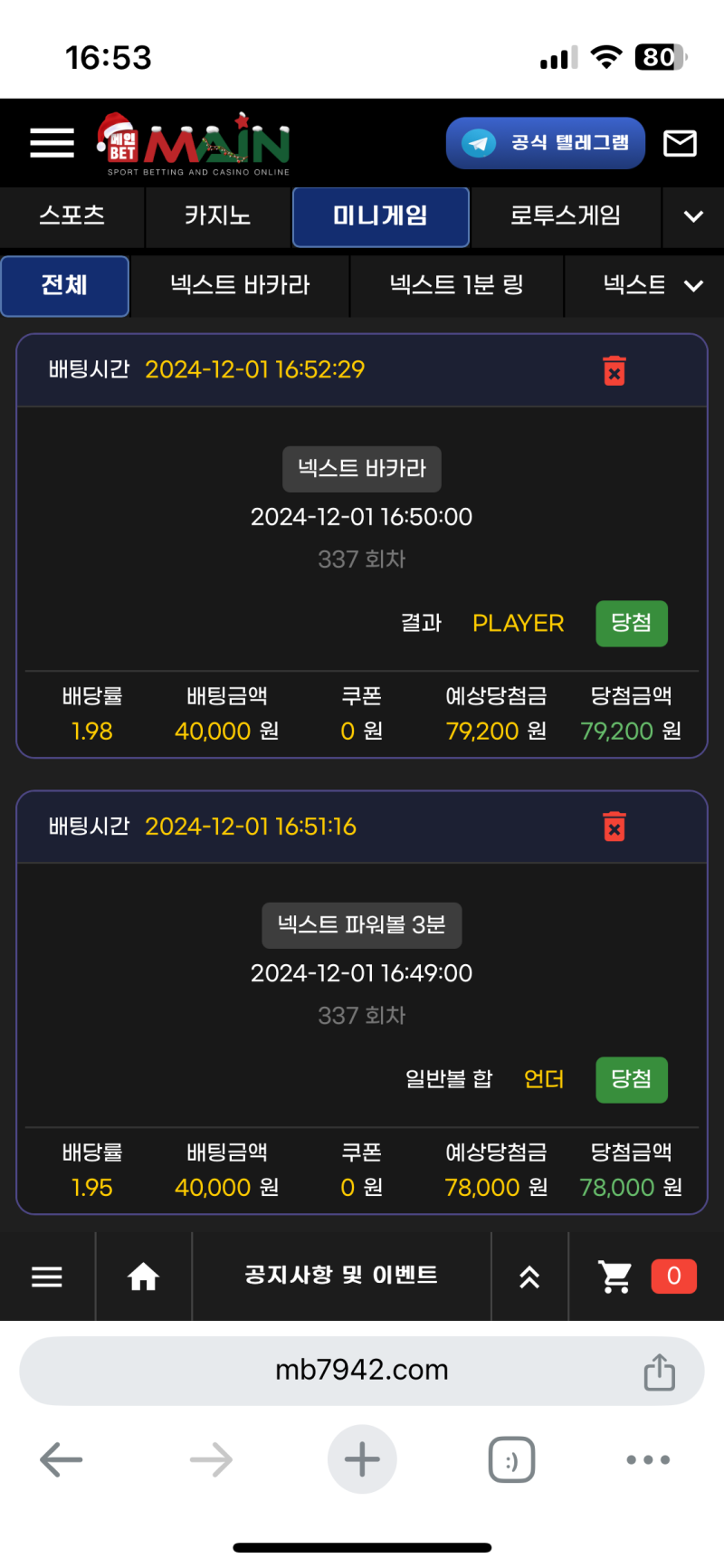Delete the bet placed at 16:51:16
This screenshot has width=724, height=1568.
click(x=614, y=827)
